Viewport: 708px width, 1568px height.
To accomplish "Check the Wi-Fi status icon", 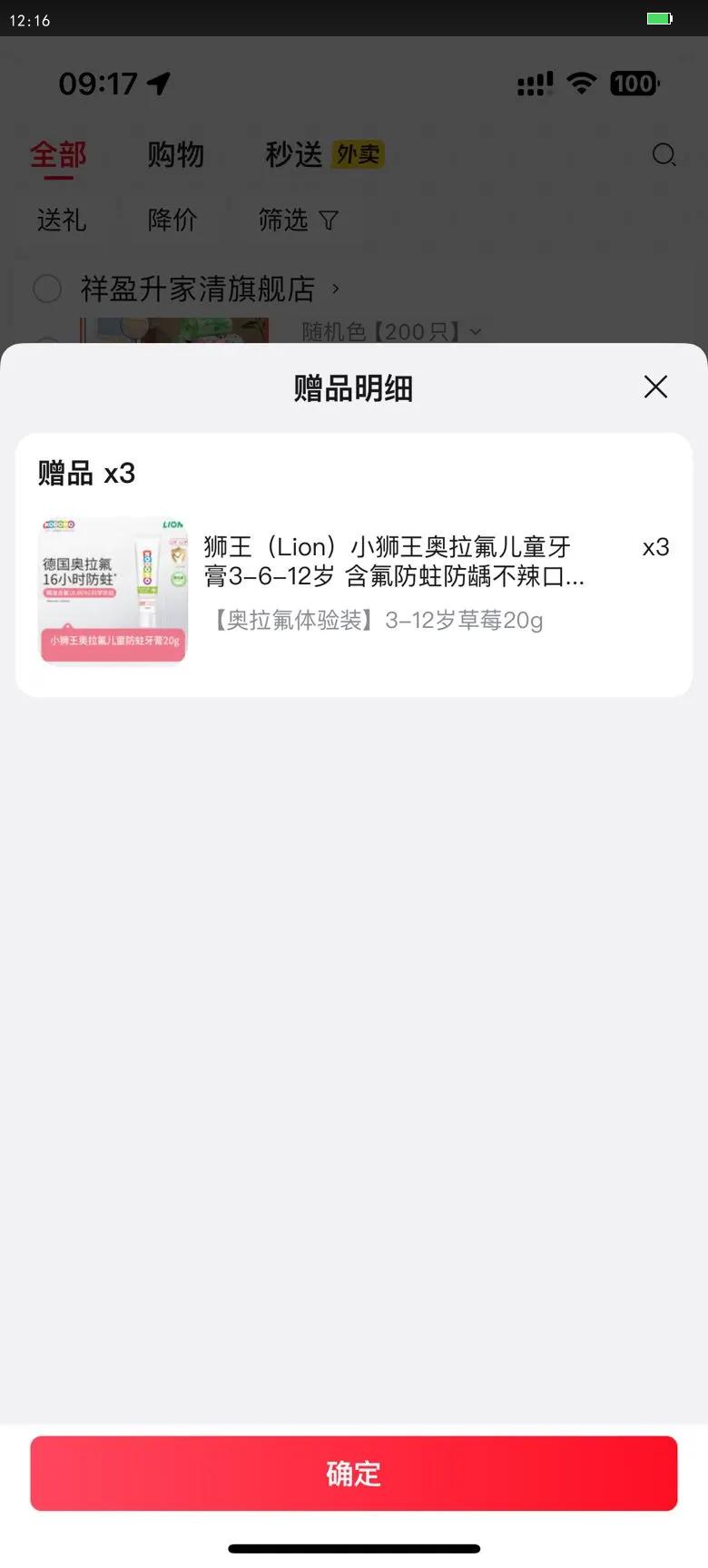I will click(581, 83).
